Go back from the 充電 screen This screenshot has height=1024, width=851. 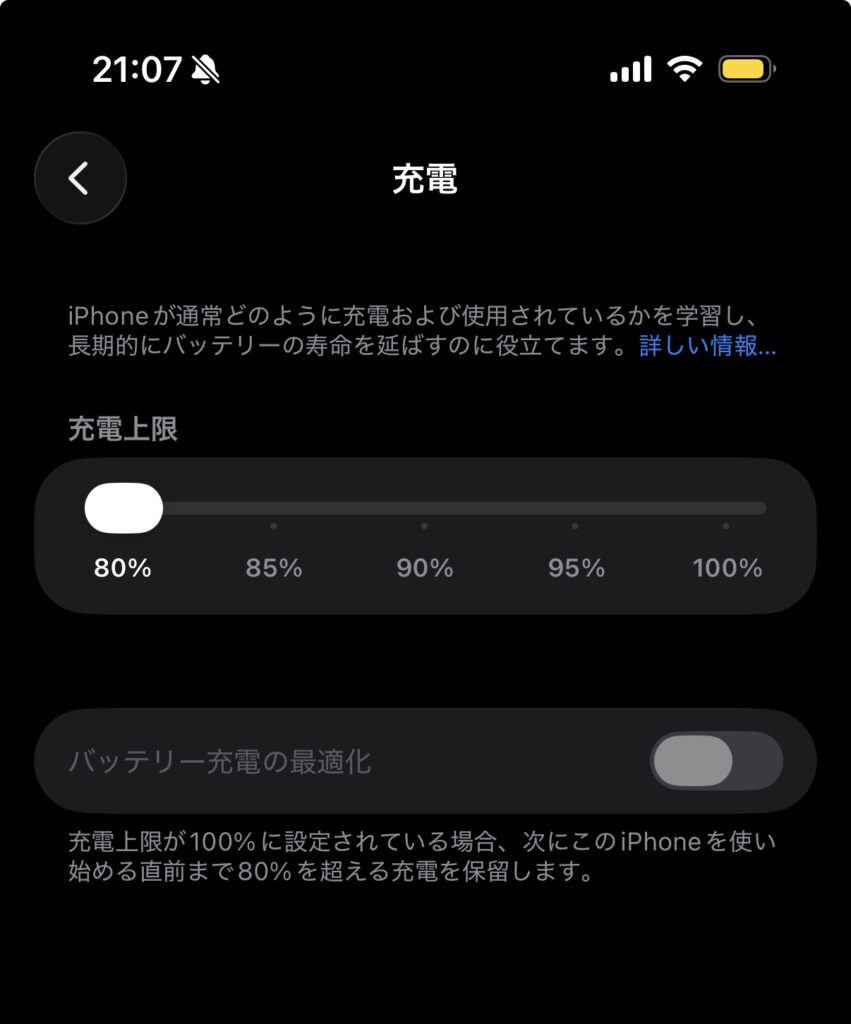80,178
